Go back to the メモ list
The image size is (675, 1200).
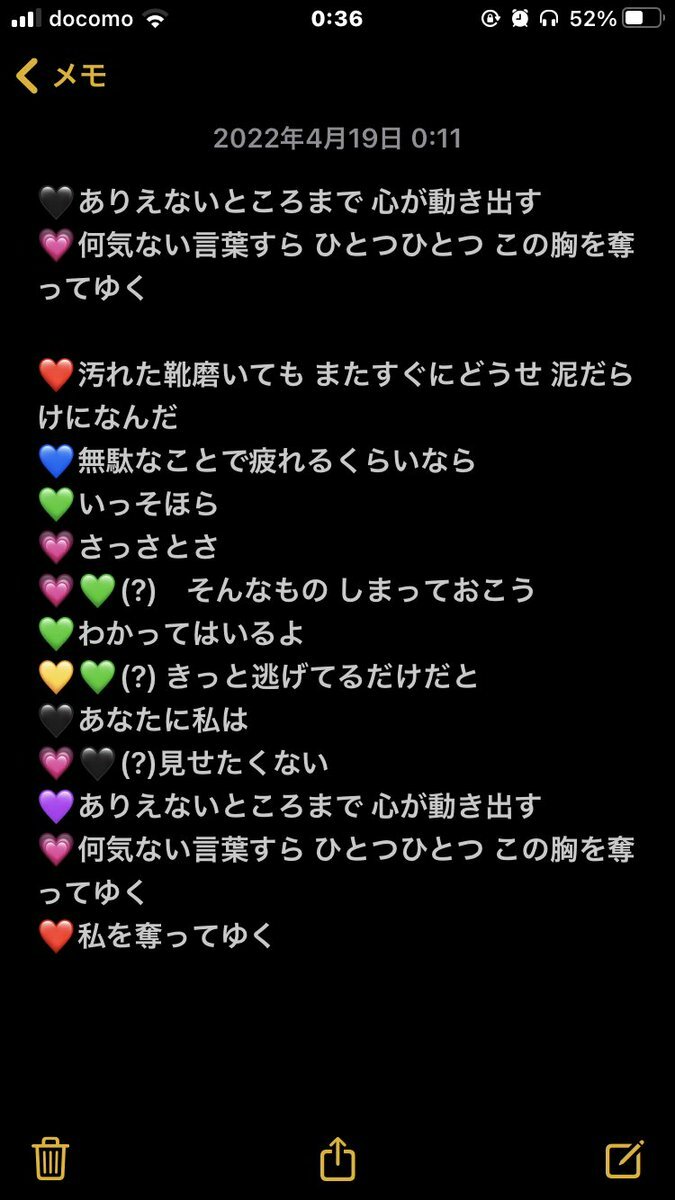[62, 76]
